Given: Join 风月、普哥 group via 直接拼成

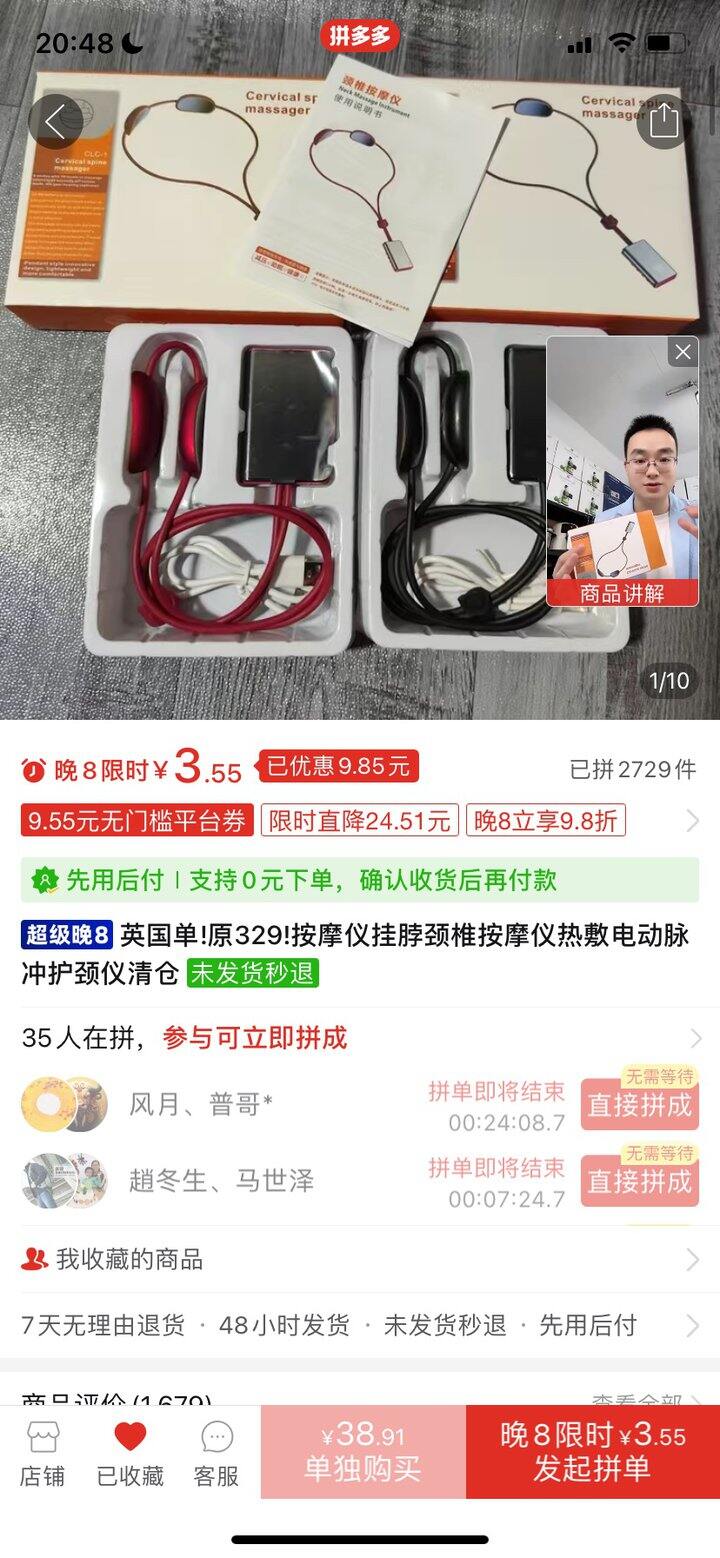Looking at the screenshot, I should 640,1104.
